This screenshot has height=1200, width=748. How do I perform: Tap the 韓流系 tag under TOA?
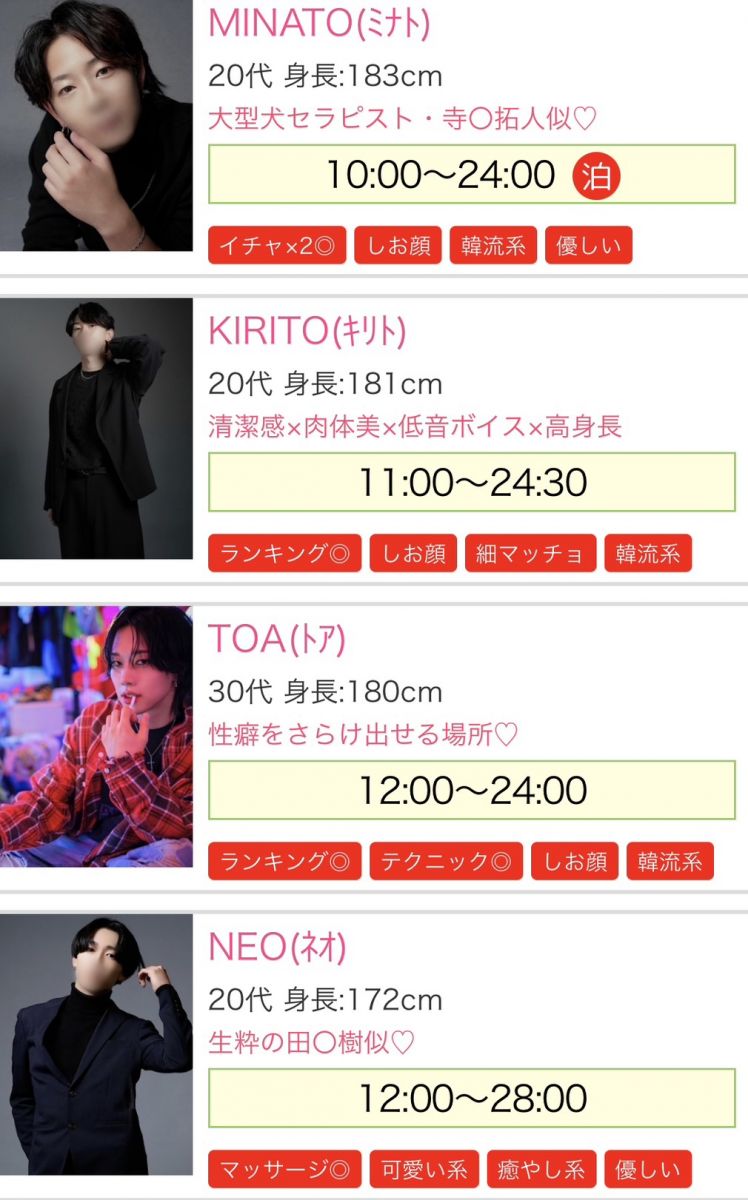tap(670, 861)
